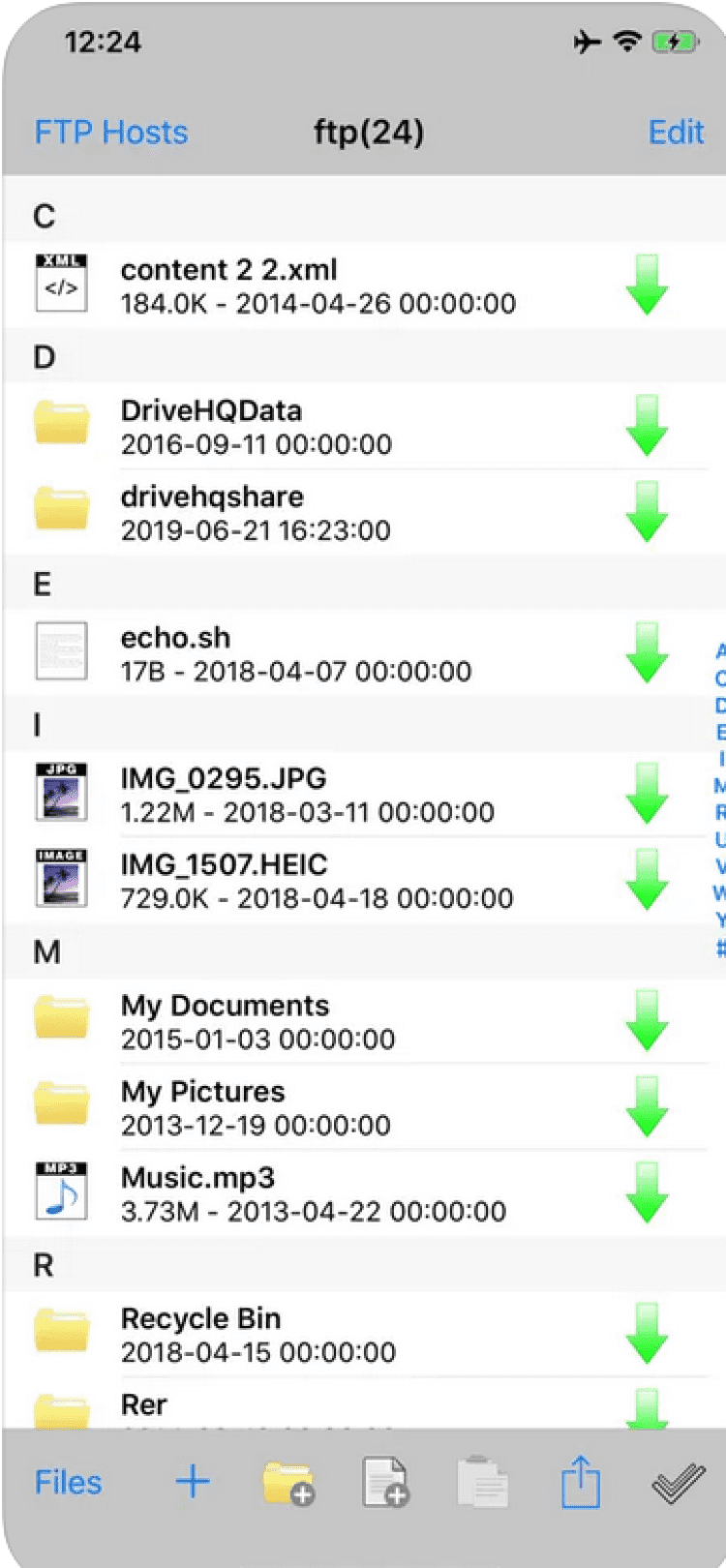This screenshot has width=726, height=1568.
Task: Download IMG_1507.HEIC with green arrow
Action: tap(647, 879)
